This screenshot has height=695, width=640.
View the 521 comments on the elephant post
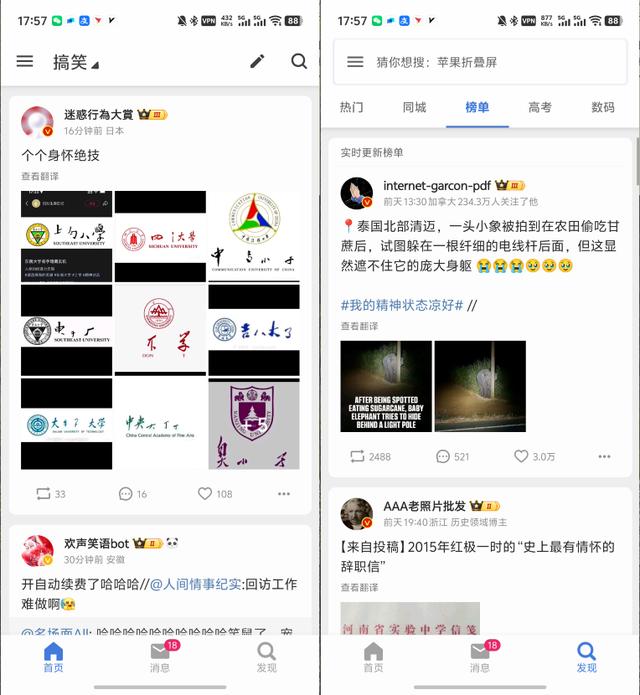(452, 457)
